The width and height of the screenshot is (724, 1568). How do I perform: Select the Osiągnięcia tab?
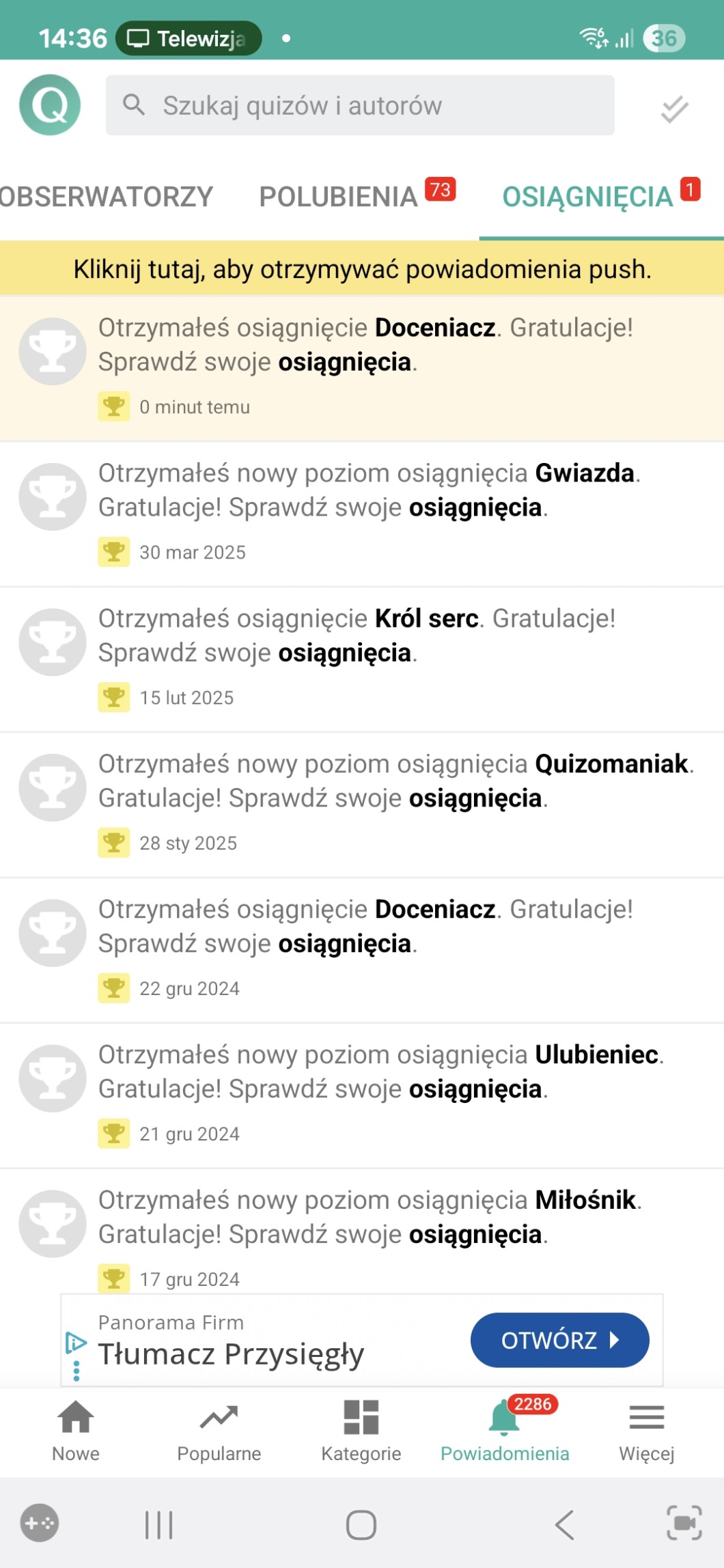588,197
